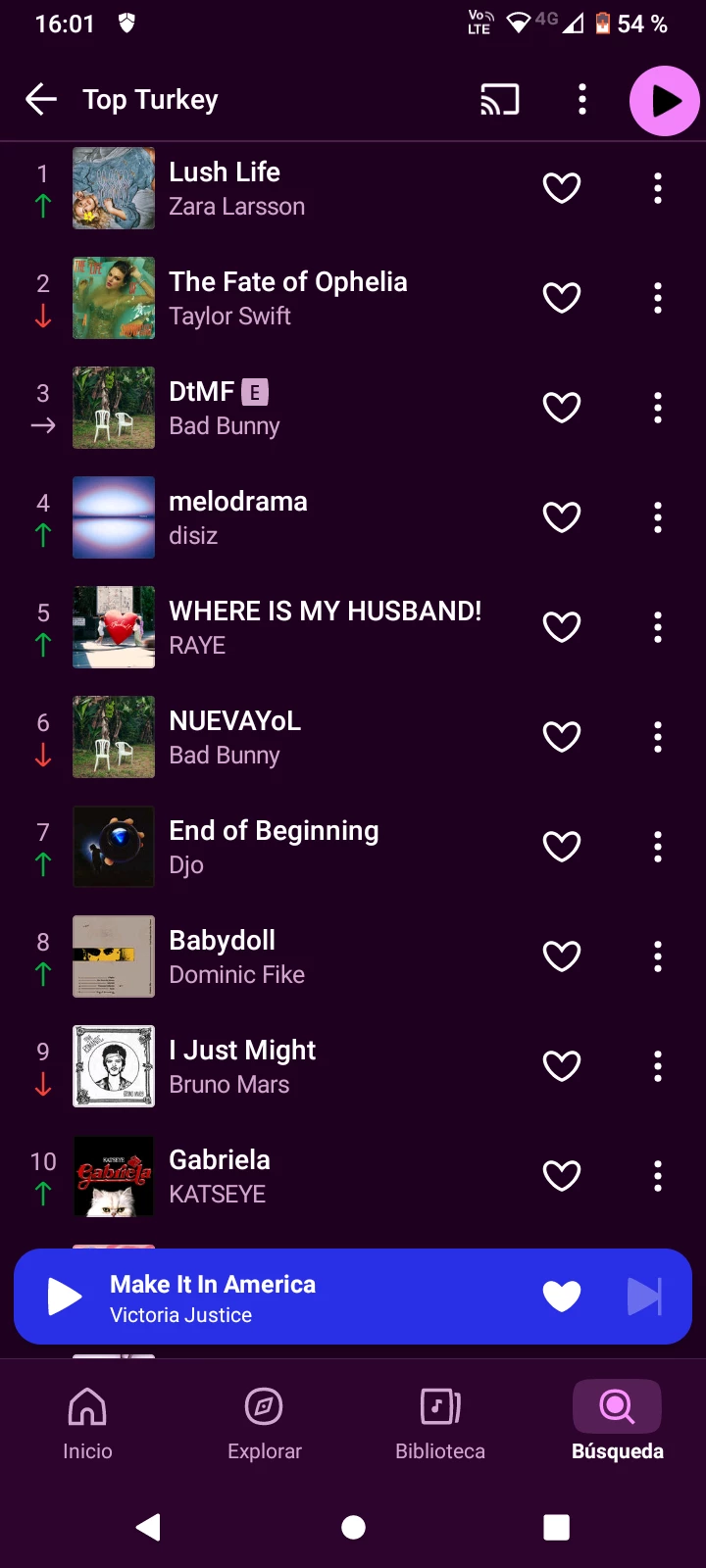Viewport: 706px width, 1568px height.
Task: Like Babydoll by Dominic Fike
Action: (562, 956)
